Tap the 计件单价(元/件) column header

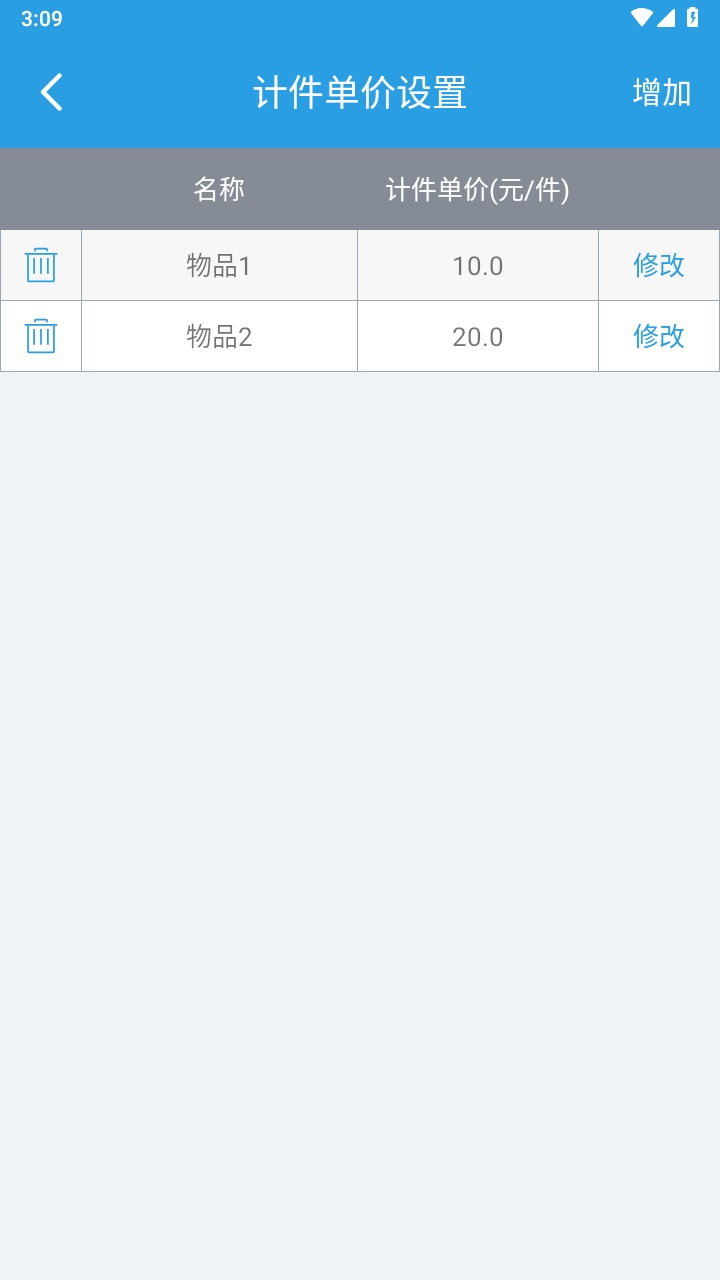pyautogui.click(x=477, y=188)
